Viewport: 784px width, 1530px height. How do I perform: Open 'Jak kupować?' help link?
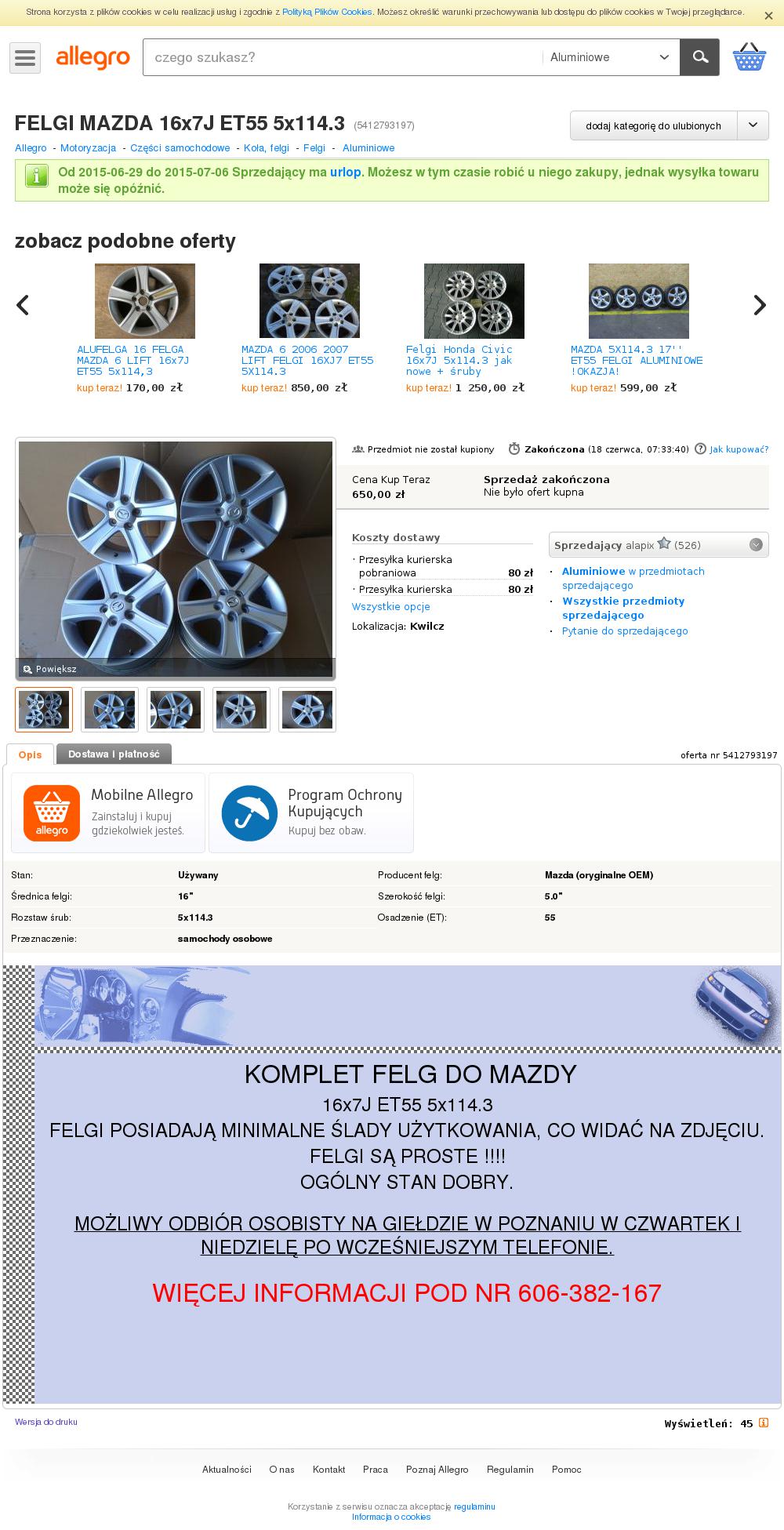[x=738, y=449]
